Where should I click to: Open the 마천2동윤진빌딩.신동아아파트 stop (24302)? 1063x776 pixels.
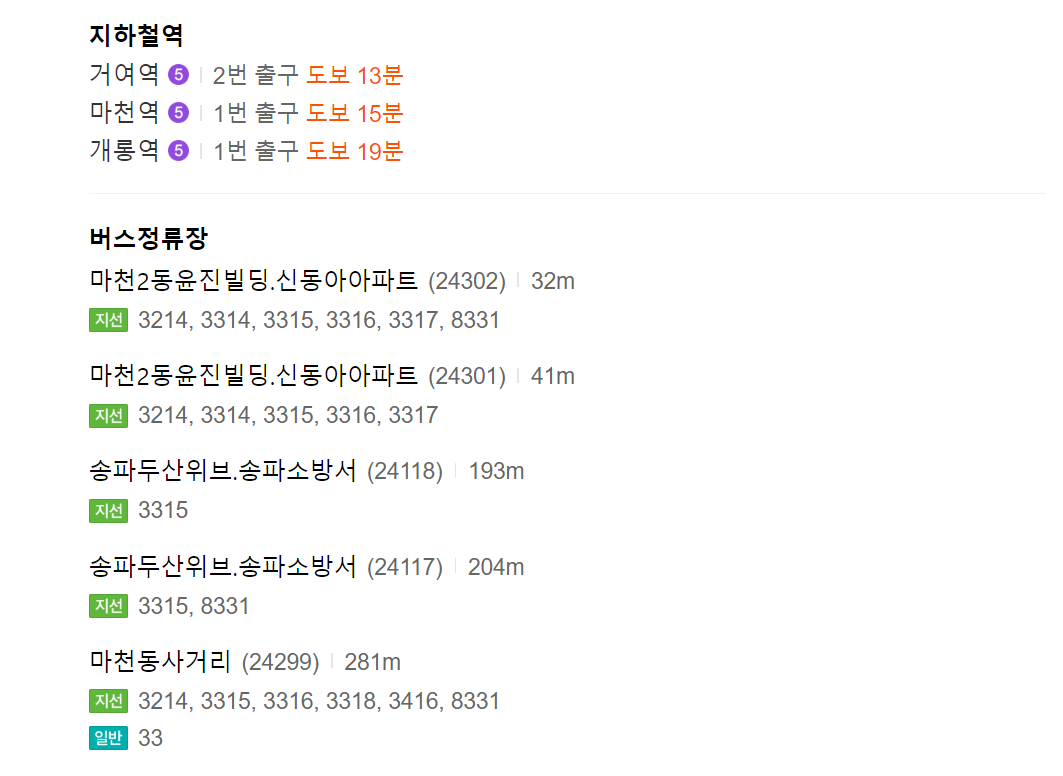253,281
